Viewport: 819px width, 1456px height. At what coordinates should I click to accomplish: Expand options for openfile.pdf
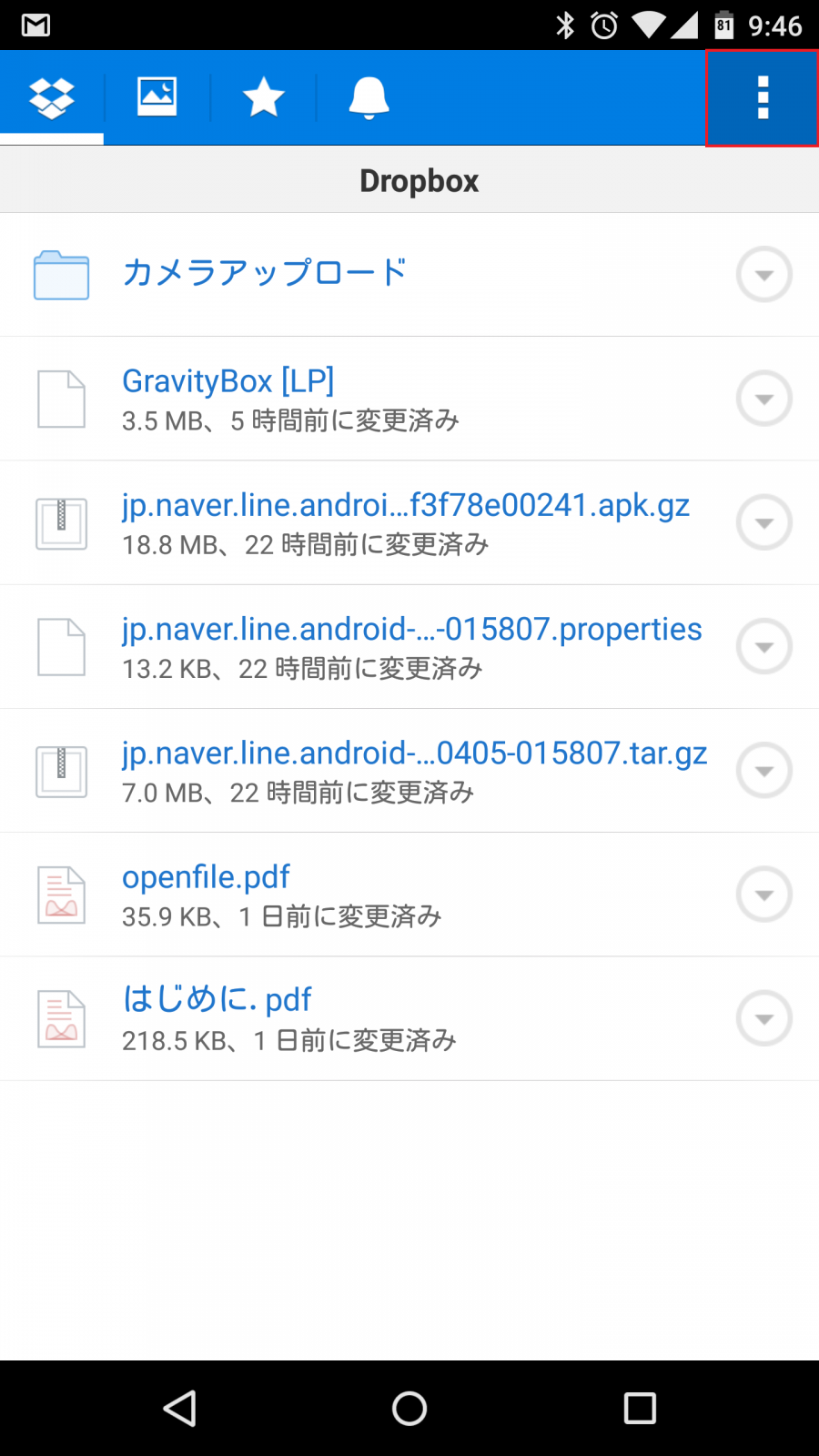[x=763, y=895]
